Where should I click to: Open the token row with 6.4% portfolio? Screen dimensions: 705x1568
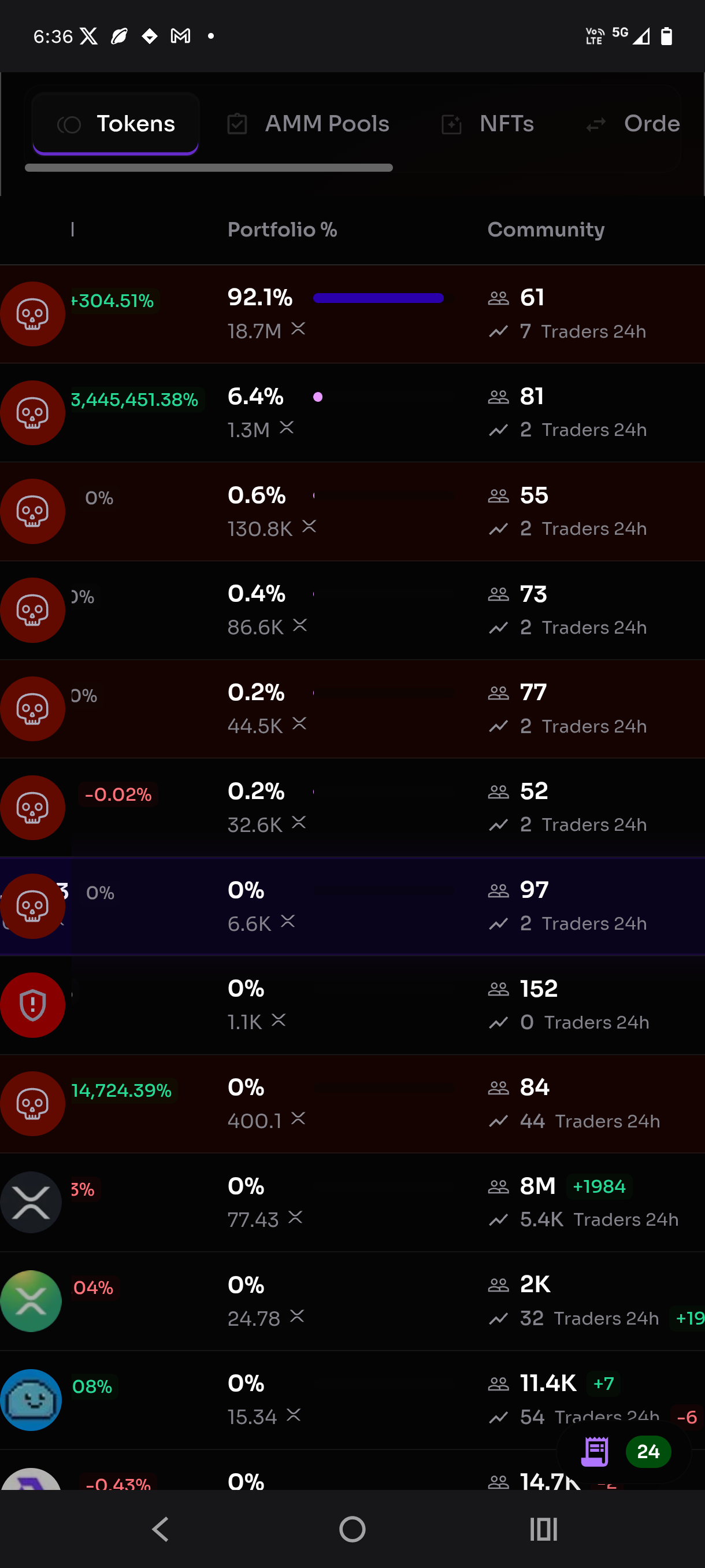coord(352,413)
